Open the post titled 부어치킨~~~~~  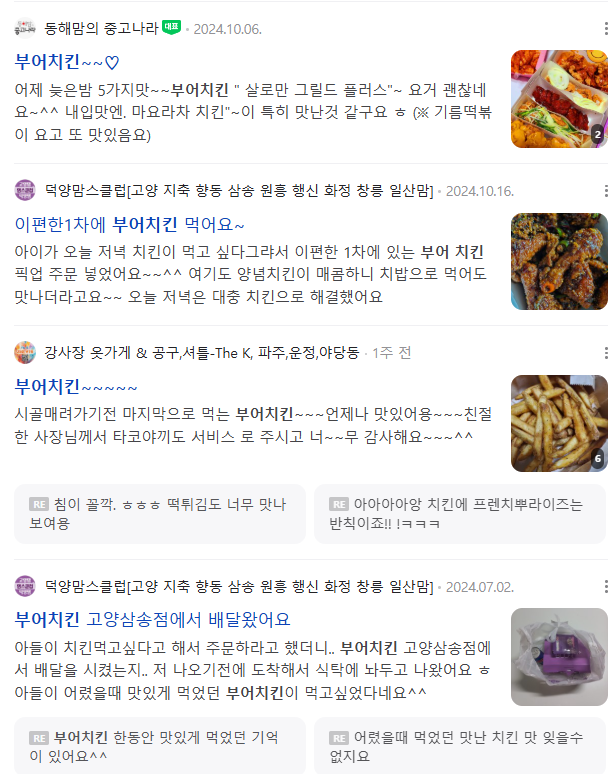click(76, 385)
